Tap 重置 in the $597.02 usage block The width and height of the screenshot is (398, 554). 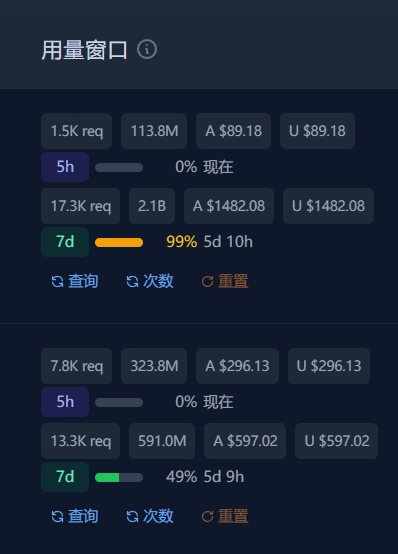[225, 516]
